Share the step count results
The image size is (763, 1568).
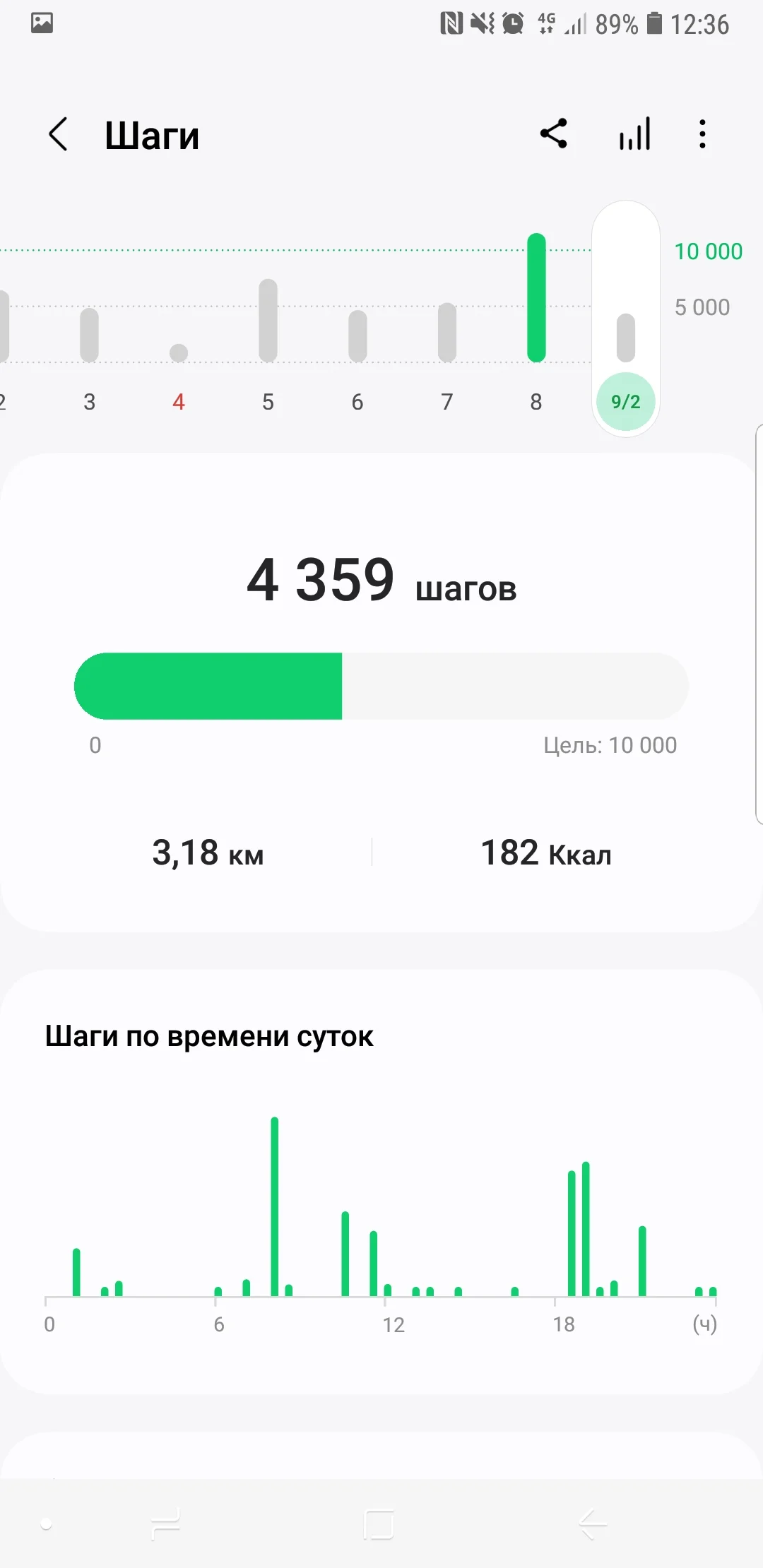pos(554,133)
